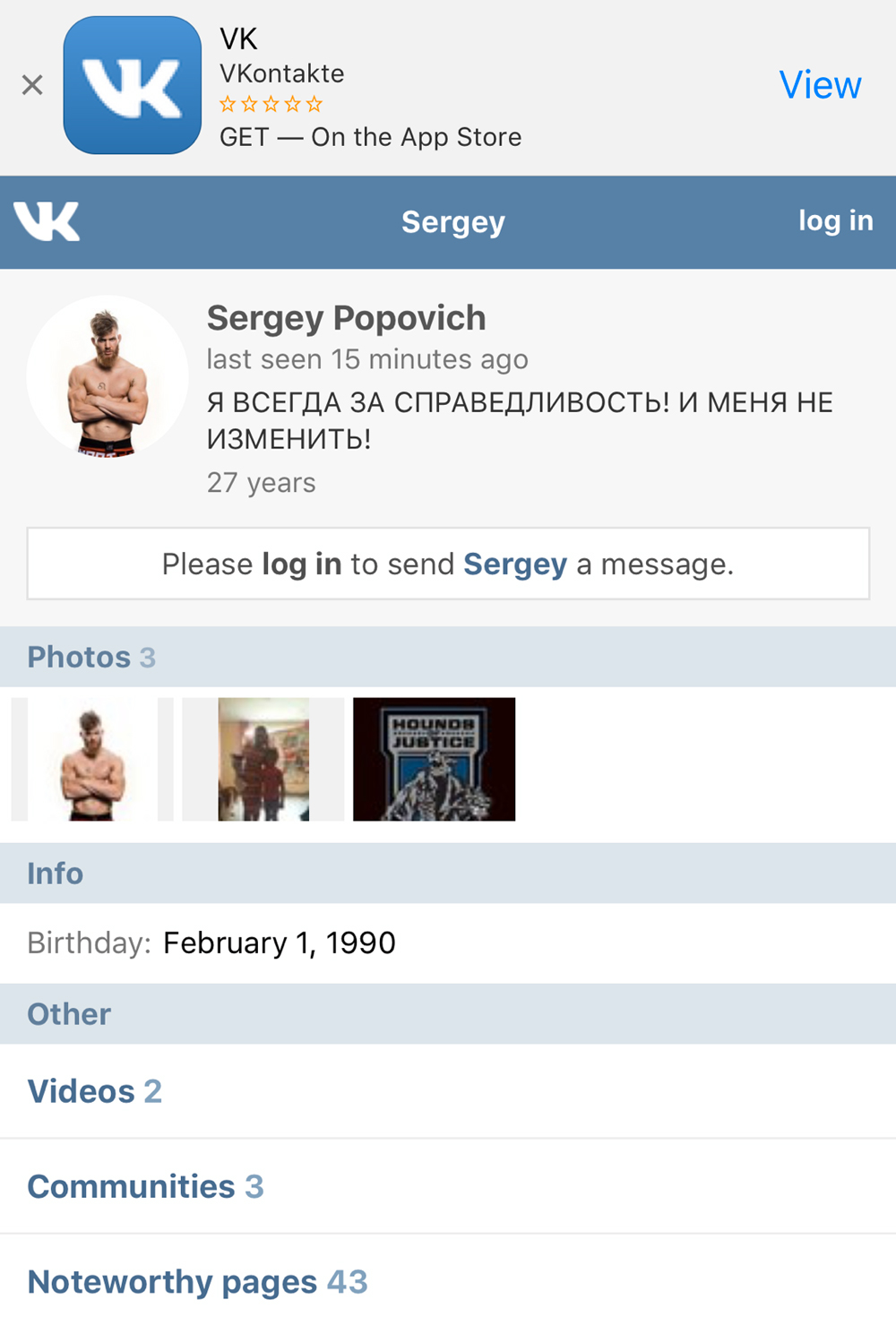Open Communities 3 list

pos(145,1186)
